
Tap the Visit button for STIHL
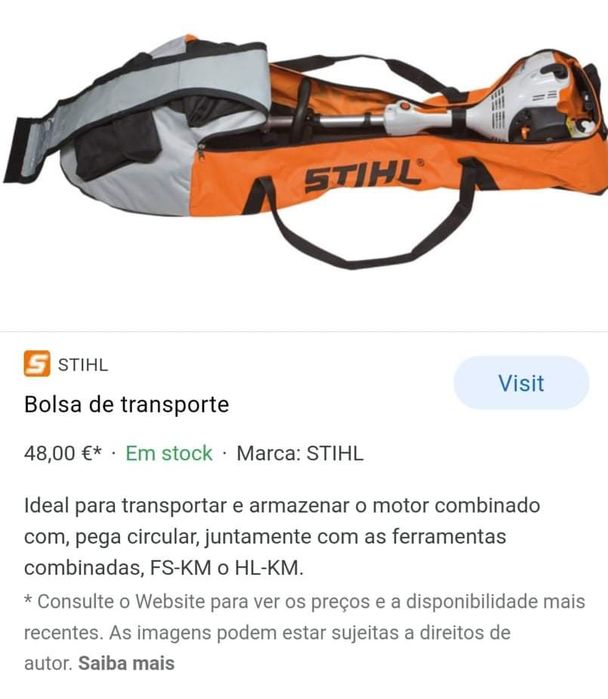521,383
